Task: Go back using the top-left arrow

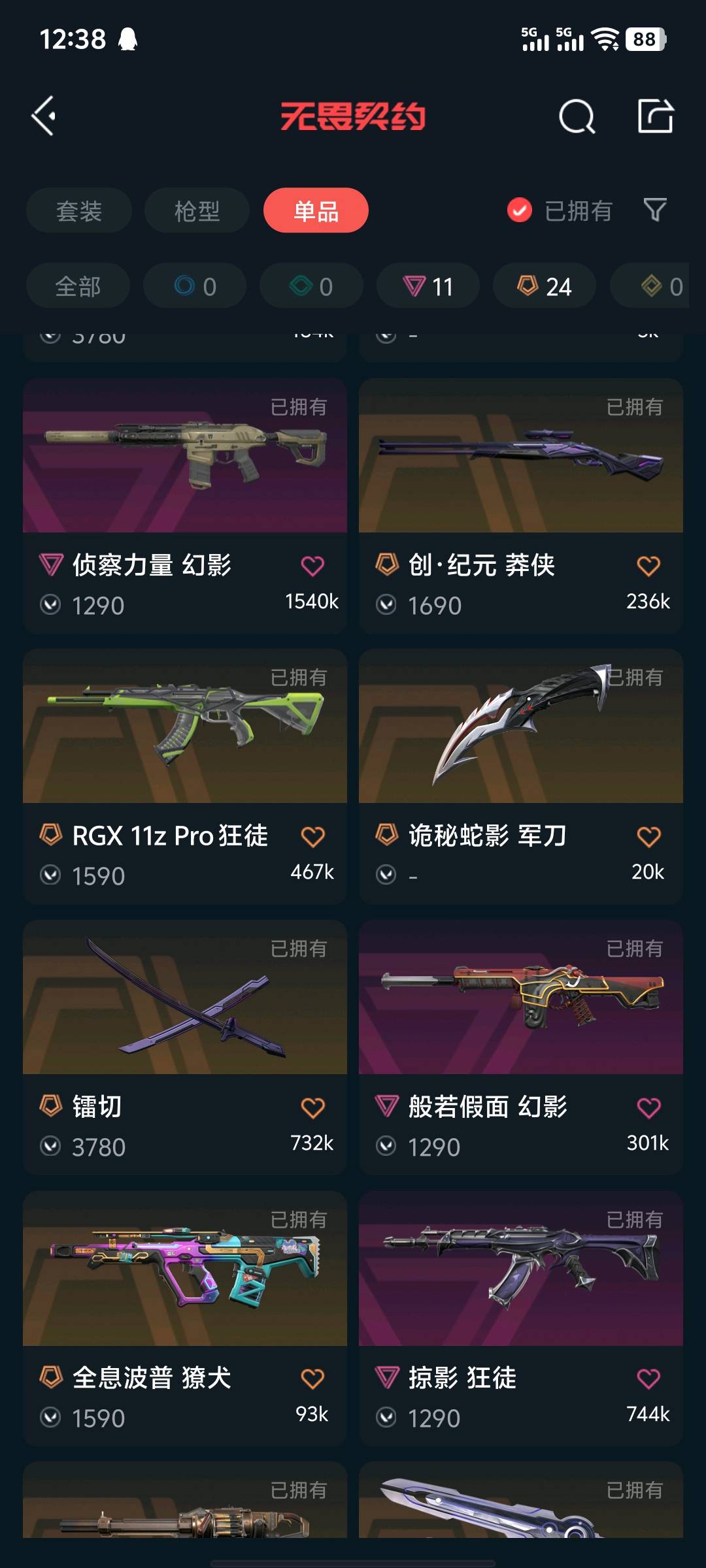Action: pyautogui.click(x=44, y=116)
